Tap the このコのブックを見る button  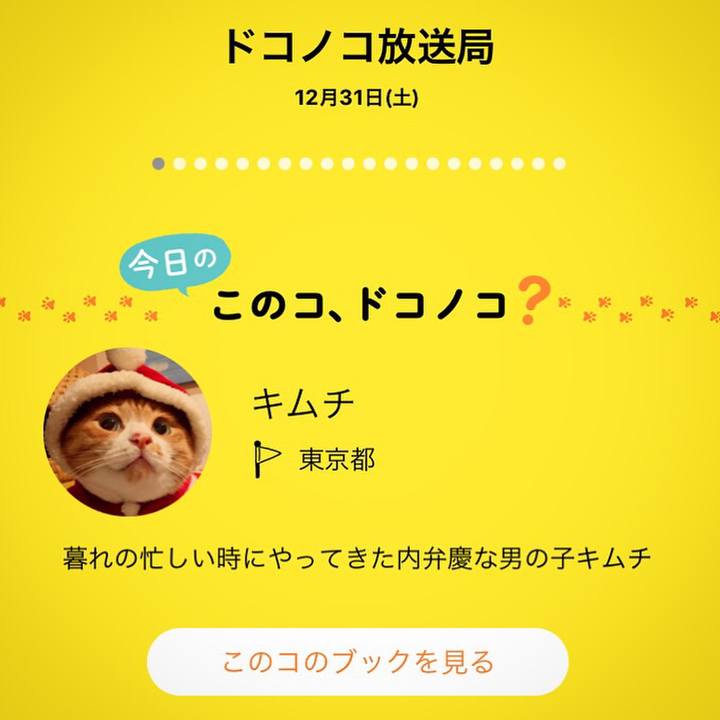tap(358, 661)
